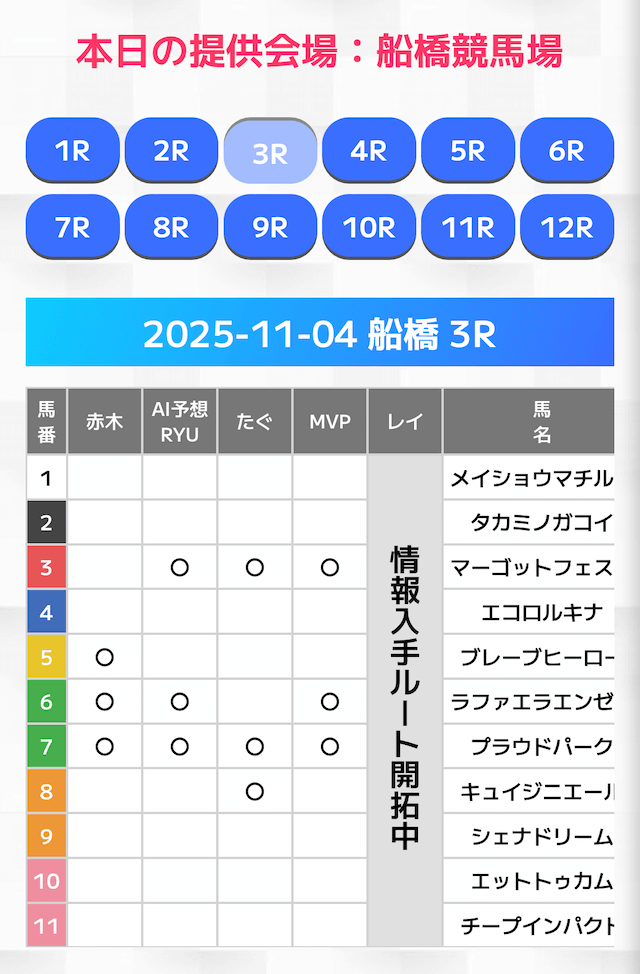
Task: Open the 10R race table
Action: coord(369,227)
